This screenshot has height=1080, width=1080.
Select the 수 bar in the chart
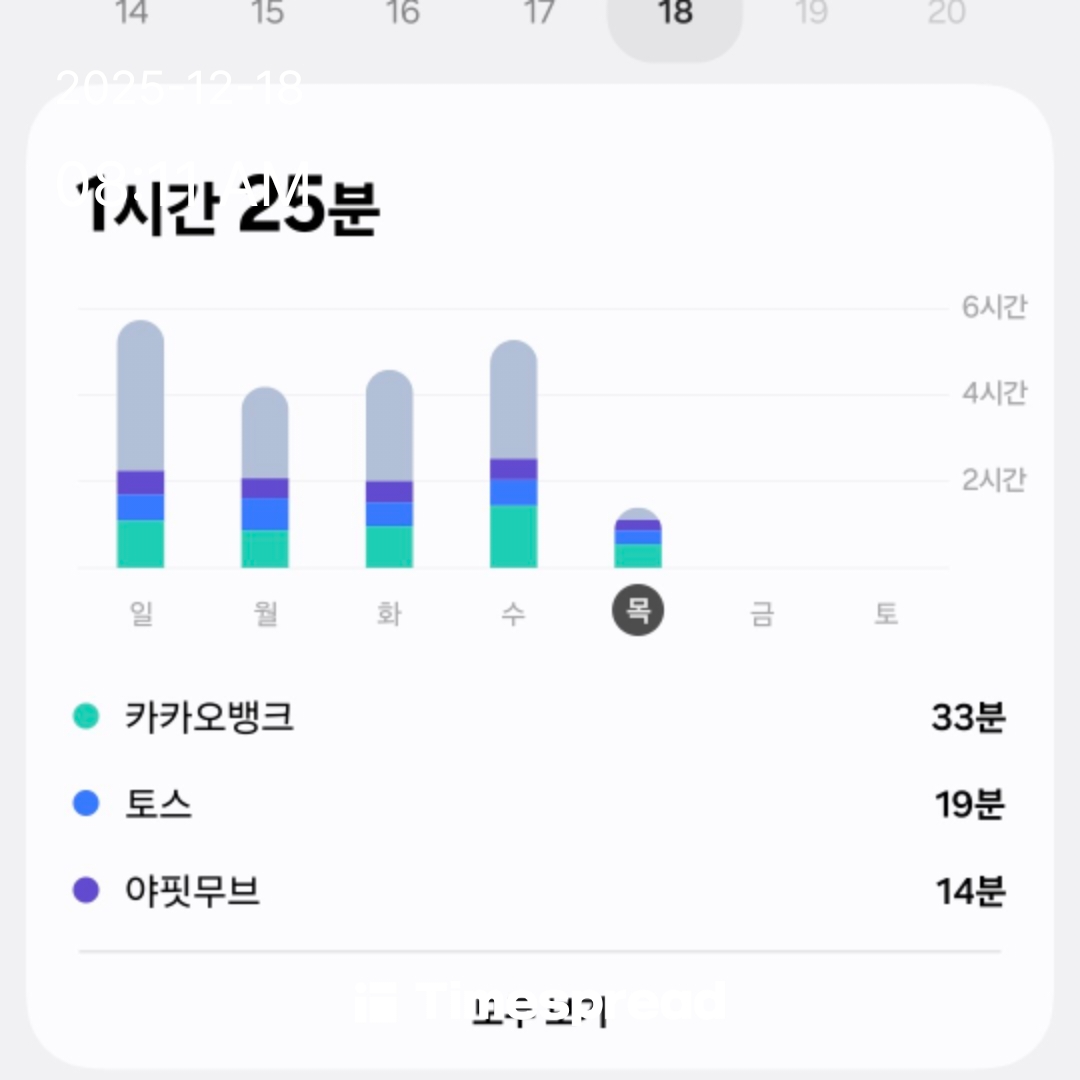pos(513,455)
